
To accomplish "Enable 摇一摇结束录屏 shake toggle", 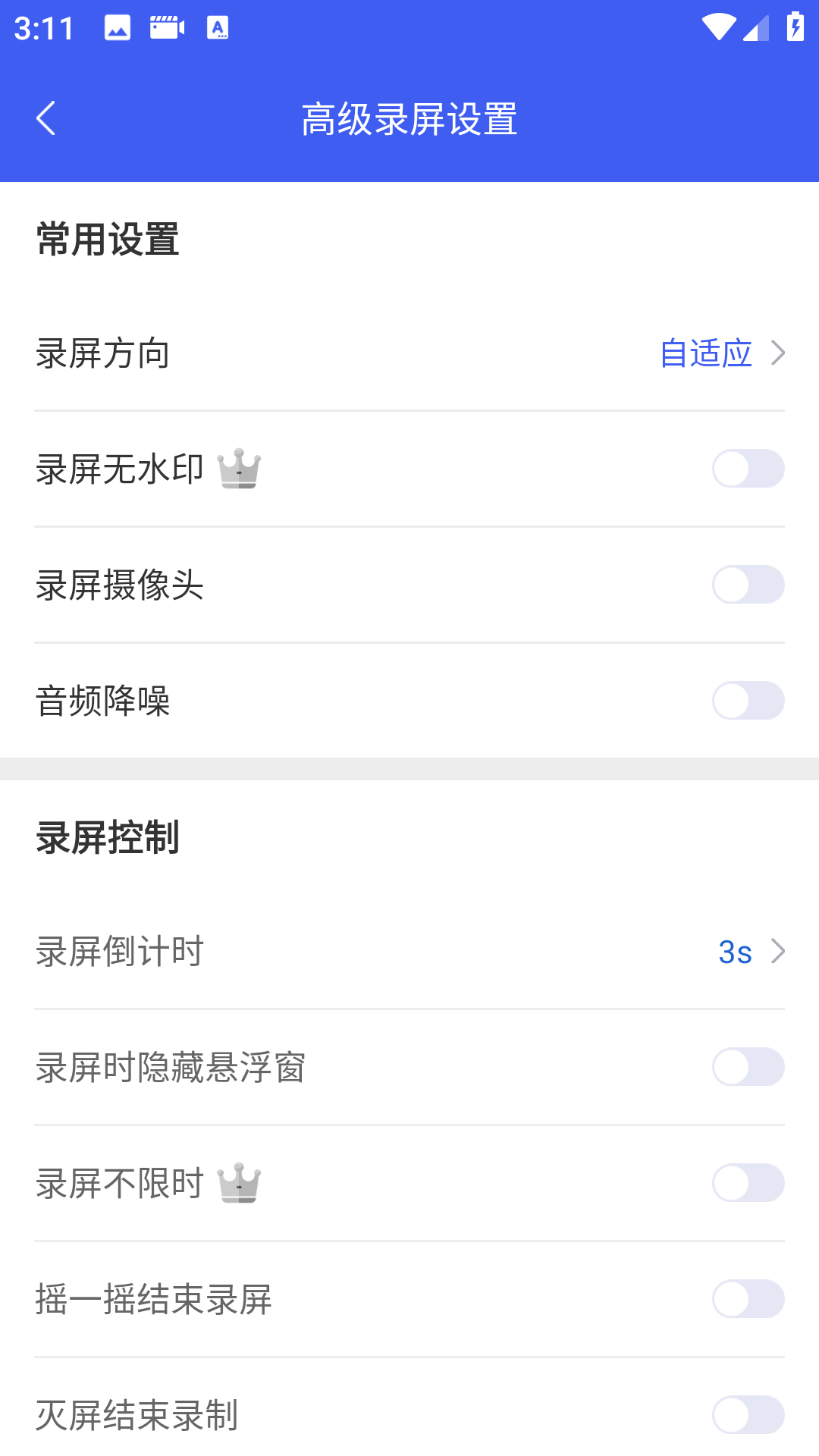I will (748, 1298).
